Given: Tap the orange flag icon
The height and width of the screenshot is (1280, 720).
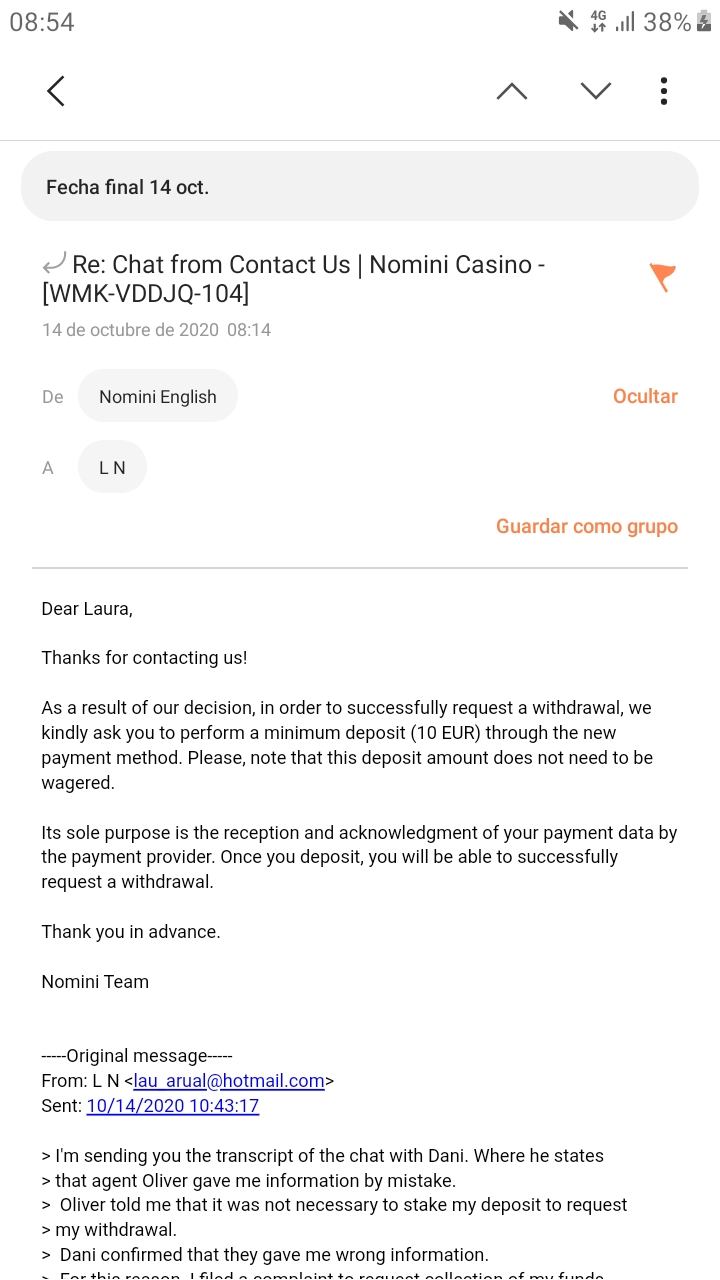Looking at the screenshot, I should click(662, 277).
